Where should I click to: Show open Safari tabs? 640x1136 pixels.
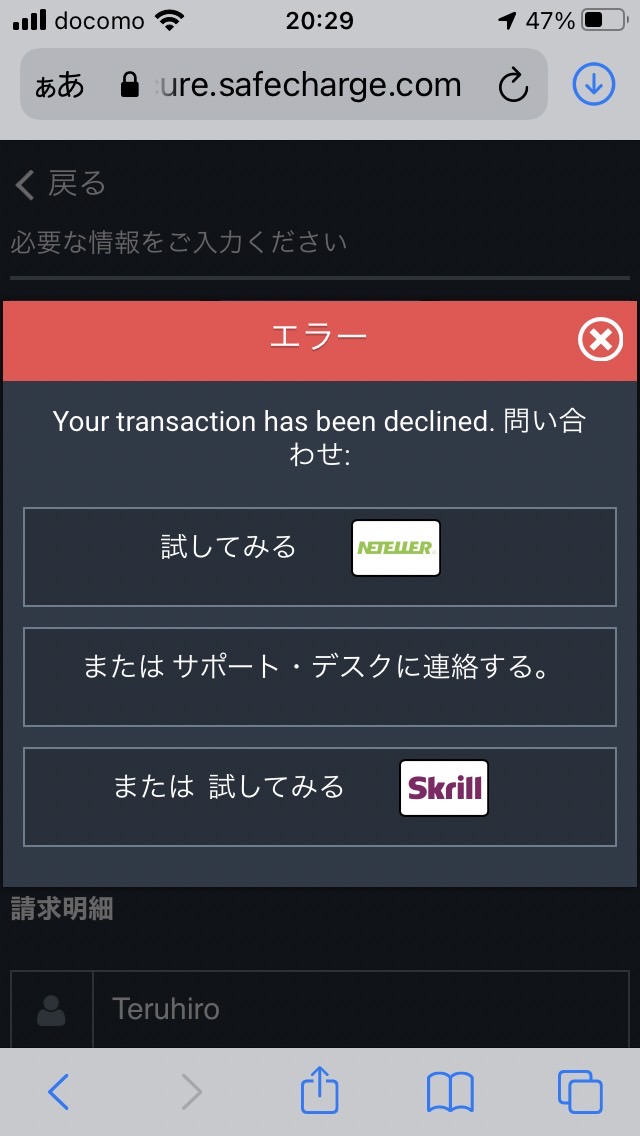(580, 1091)
